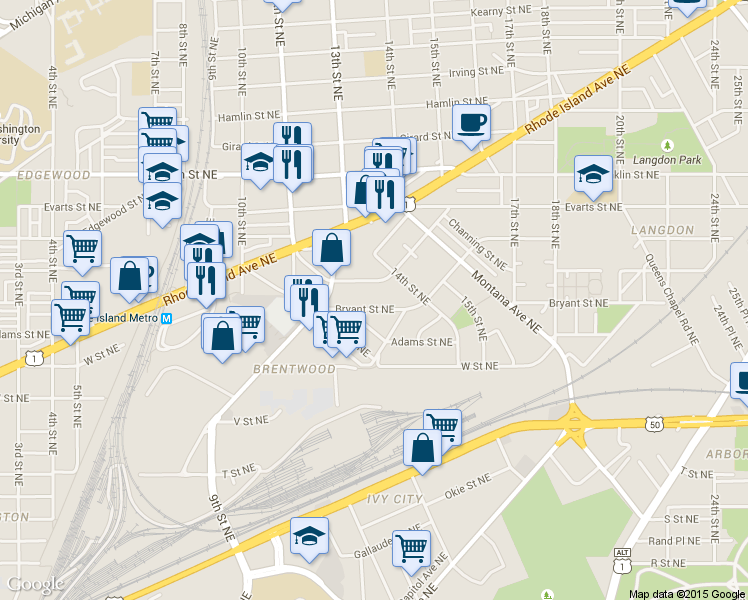
Task: Select the school marker beside Langdon Park
Action: pos(594,174)
